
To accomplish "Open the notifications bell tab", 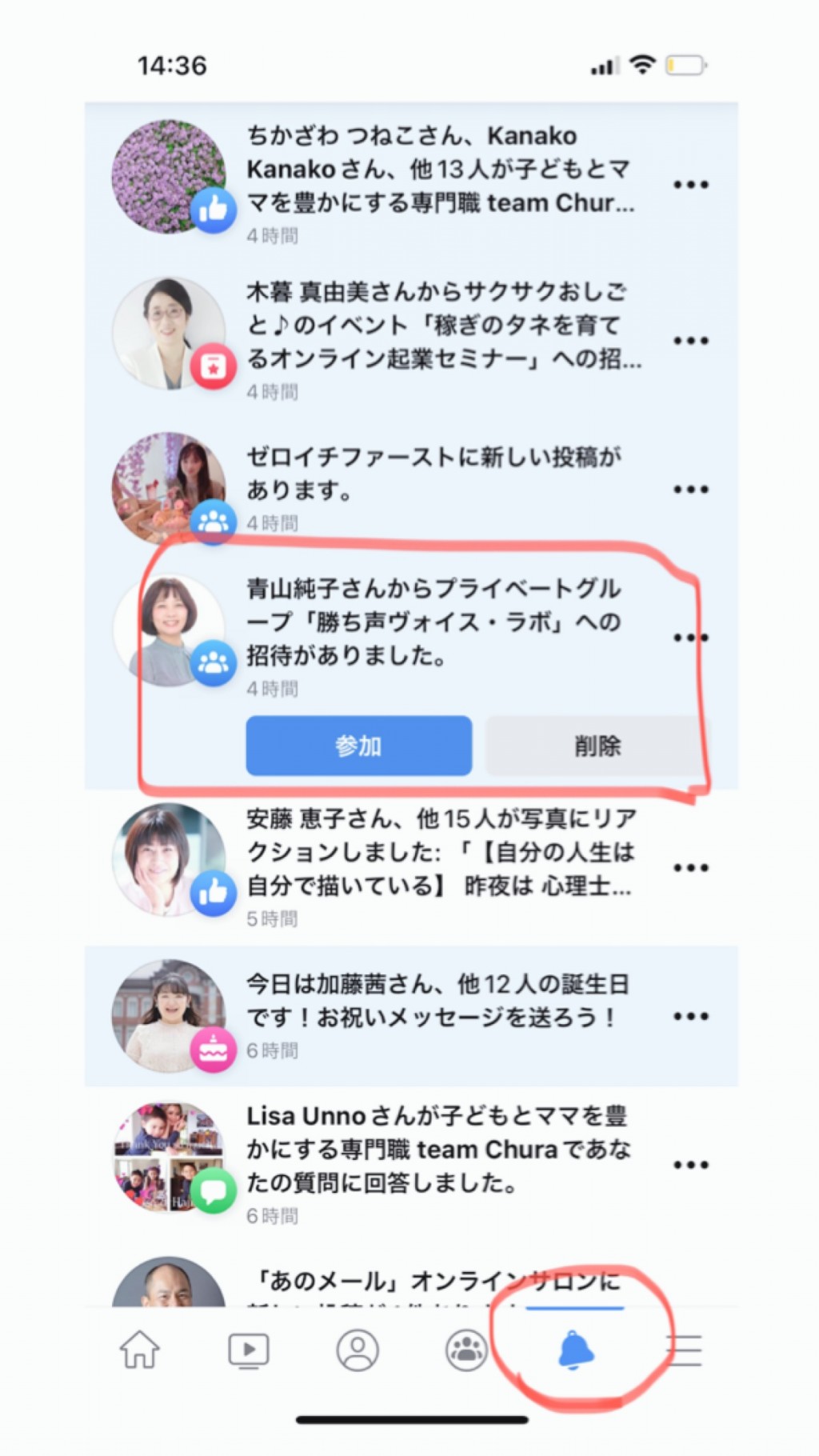I will tap(575, 1350).
